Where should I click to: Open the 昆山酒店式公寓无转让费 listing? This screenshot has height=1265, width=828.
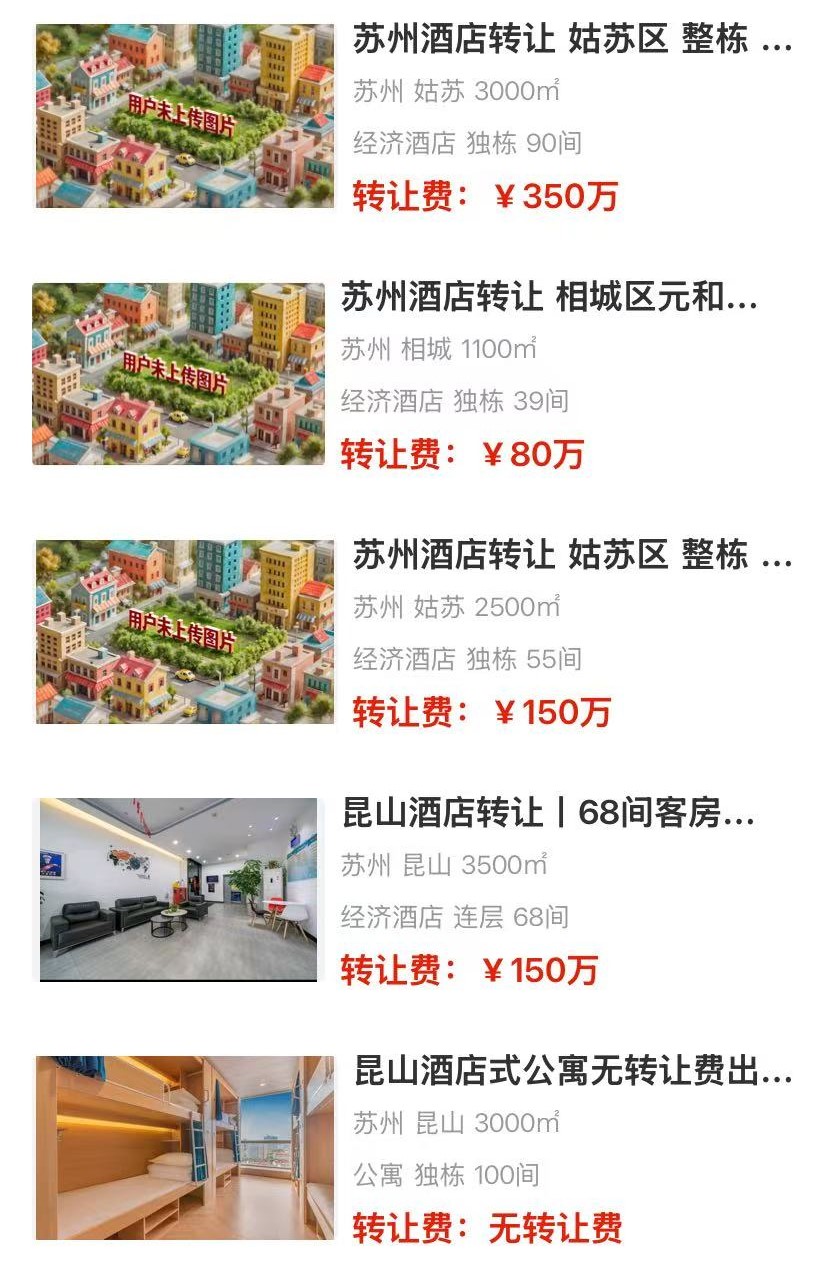[x=571, y=1072]
